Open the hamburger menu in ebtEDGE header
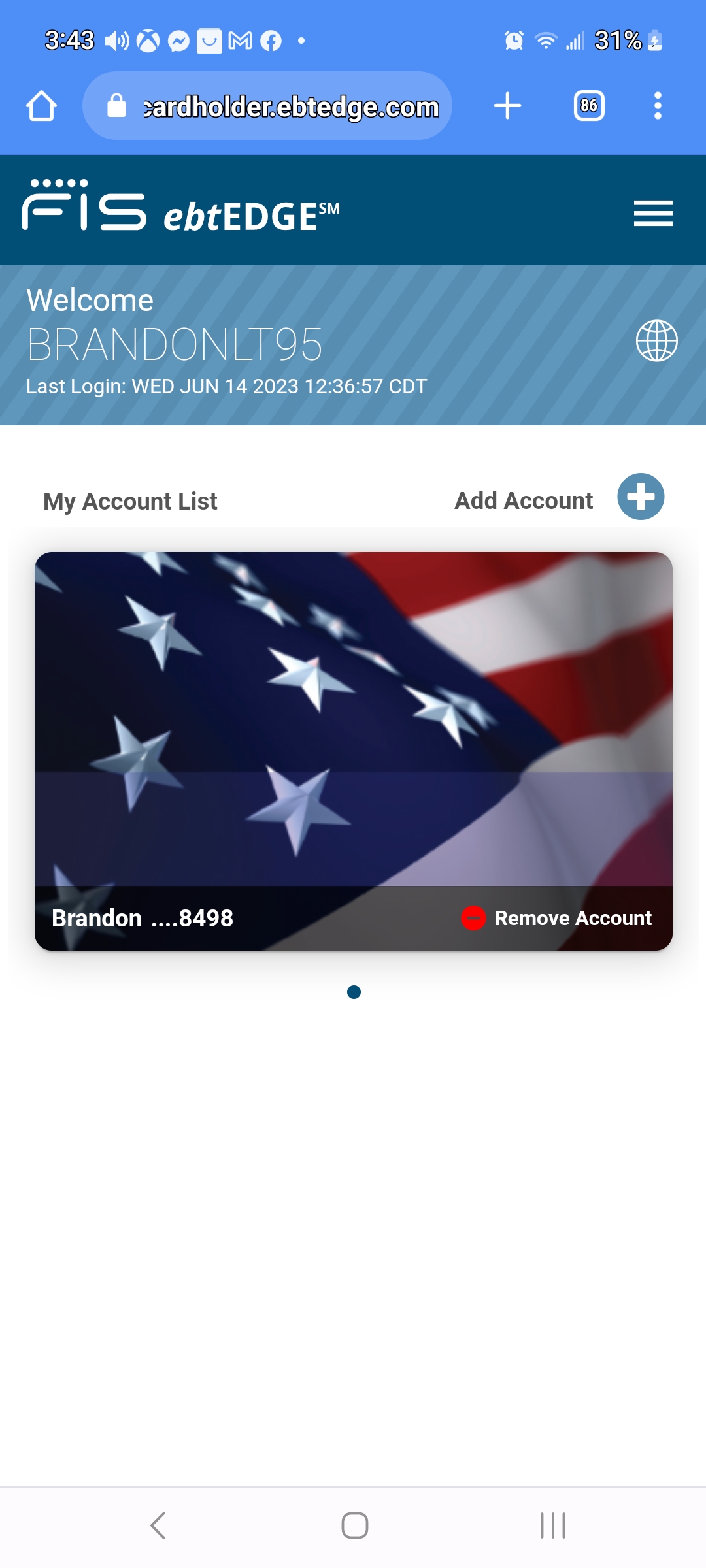 tap(653, 213)
